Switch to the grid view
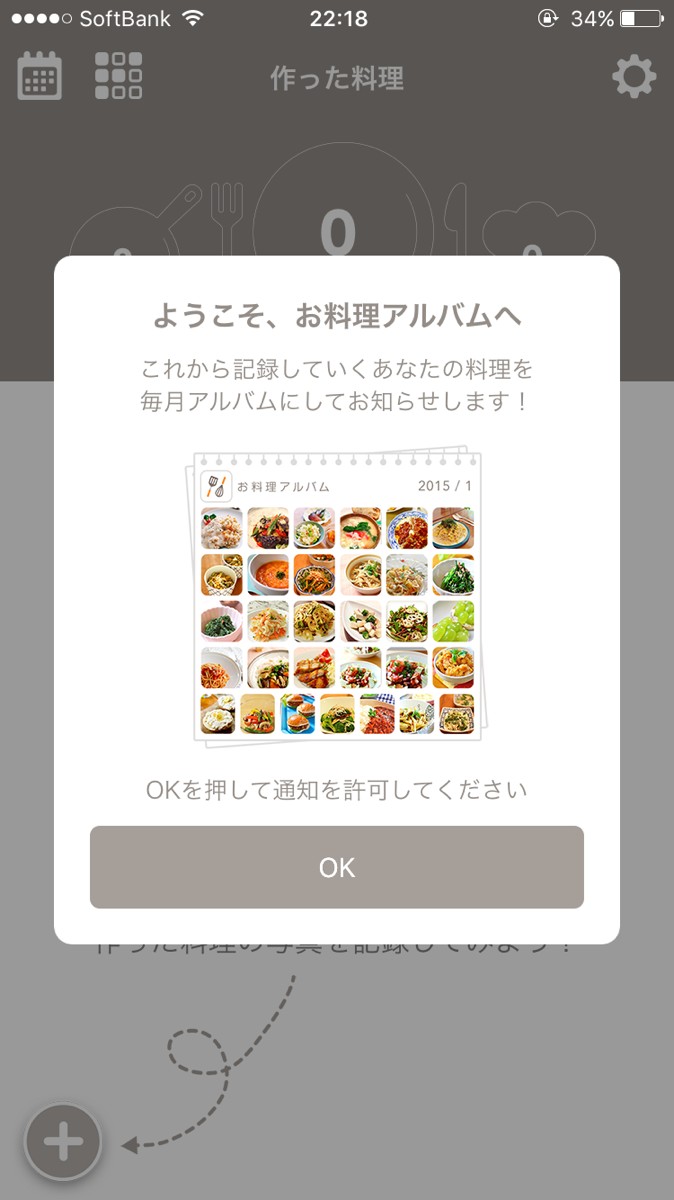This screenshot has height=1200, width=674. pos(118,76)
